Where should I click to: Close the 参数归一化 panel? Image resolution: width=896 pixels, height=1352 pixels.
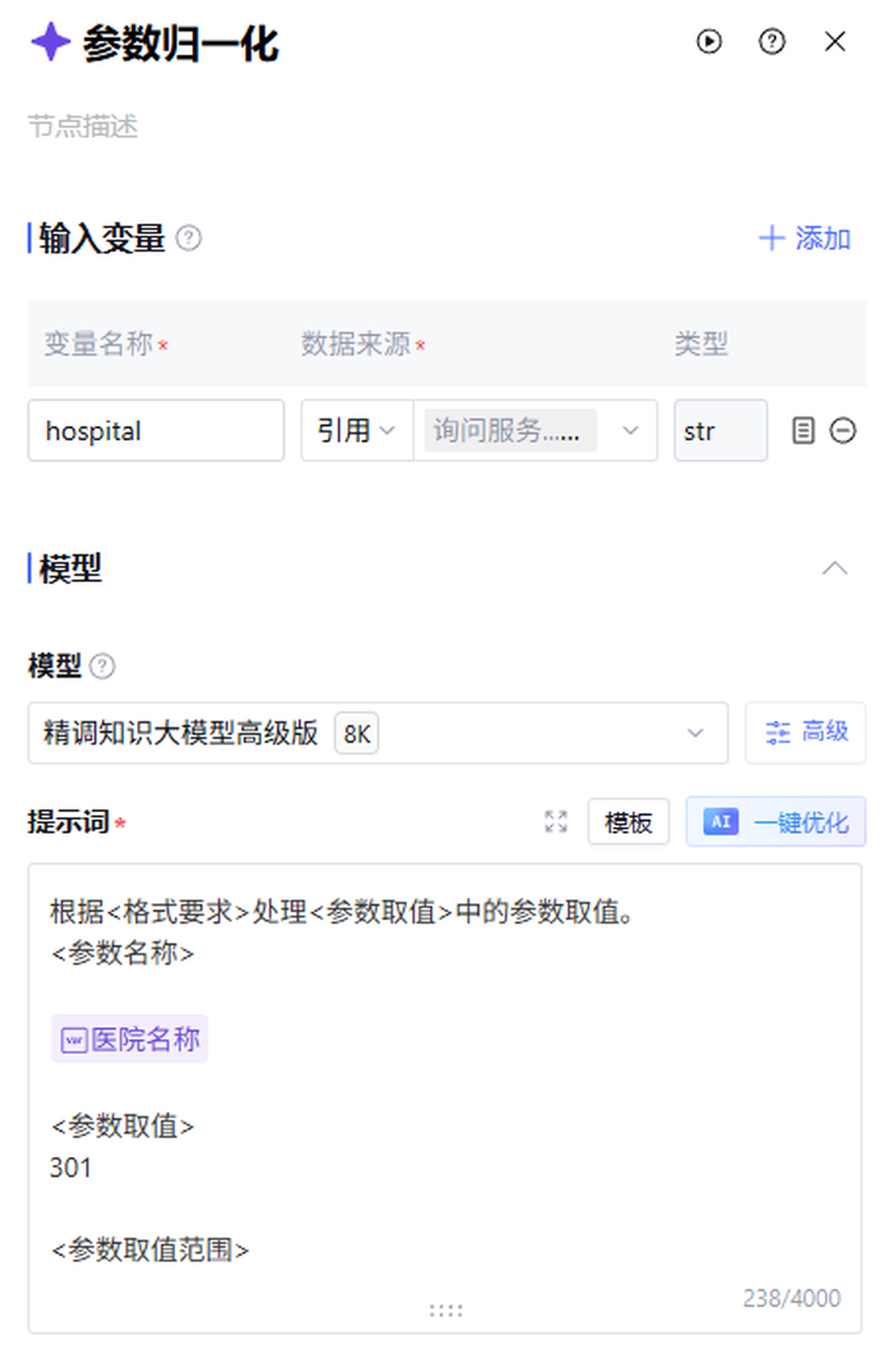[x=835, y=41]
